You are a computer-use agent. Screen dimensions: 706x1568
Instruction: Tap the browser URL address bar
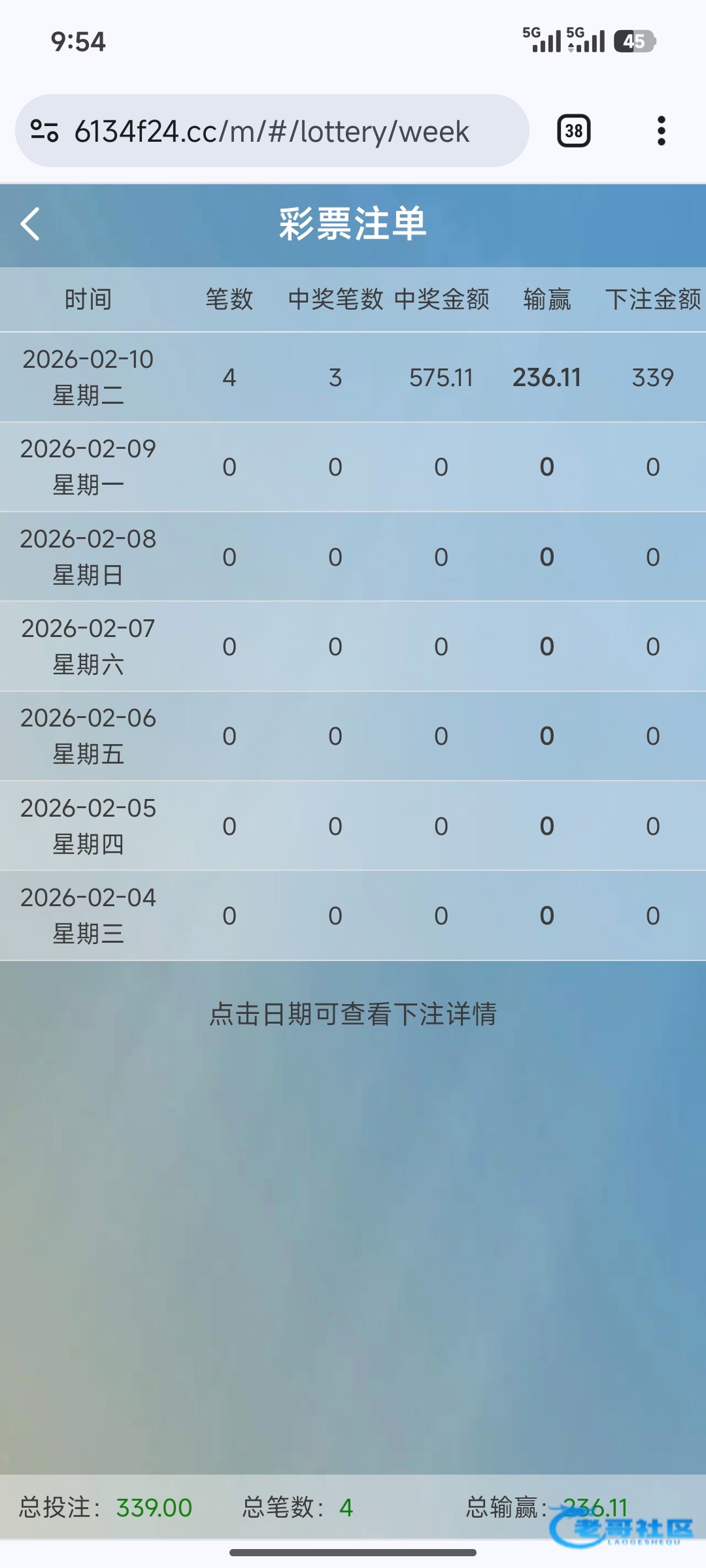[x=271, y=131]
